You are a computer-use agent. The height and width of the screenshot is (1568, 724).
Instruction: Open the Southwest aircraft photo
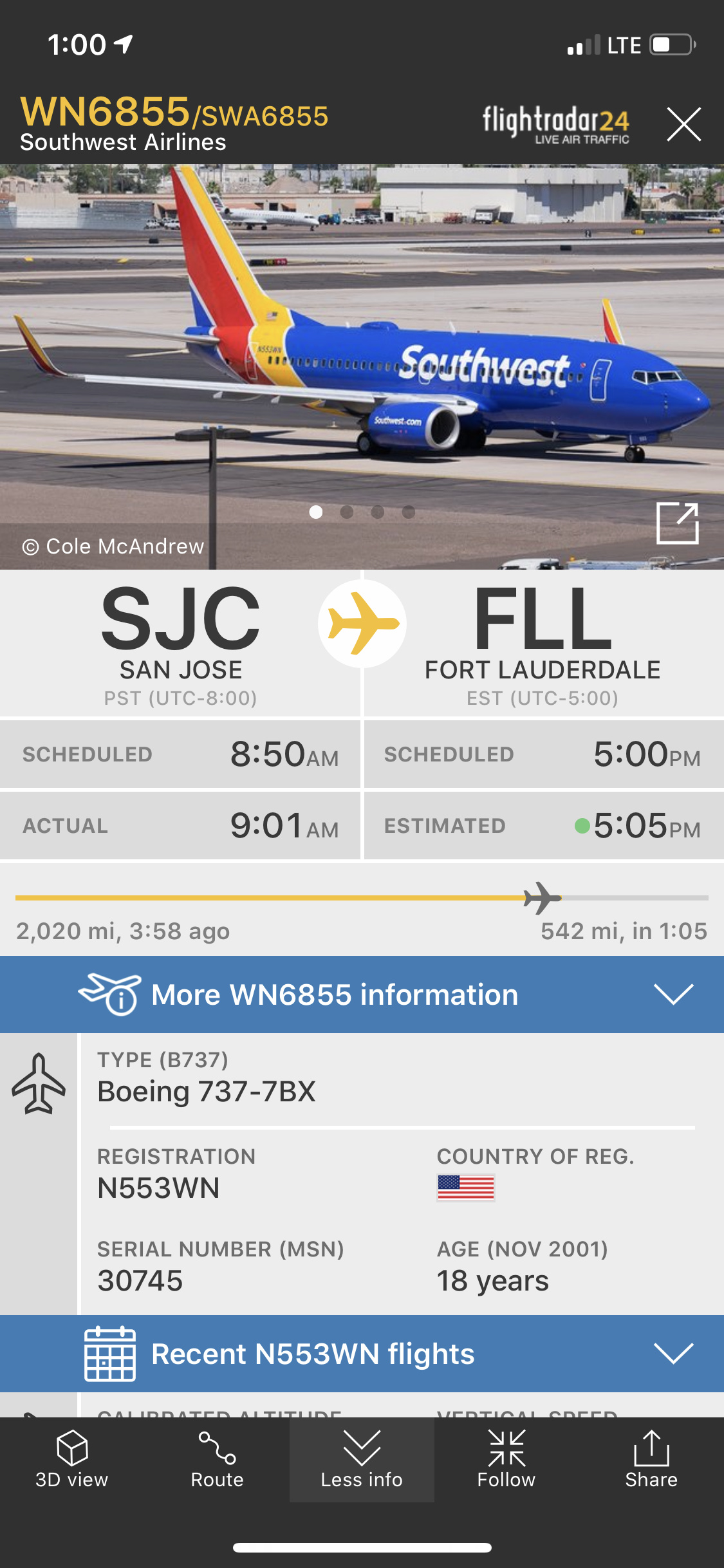tap(362, 360)
